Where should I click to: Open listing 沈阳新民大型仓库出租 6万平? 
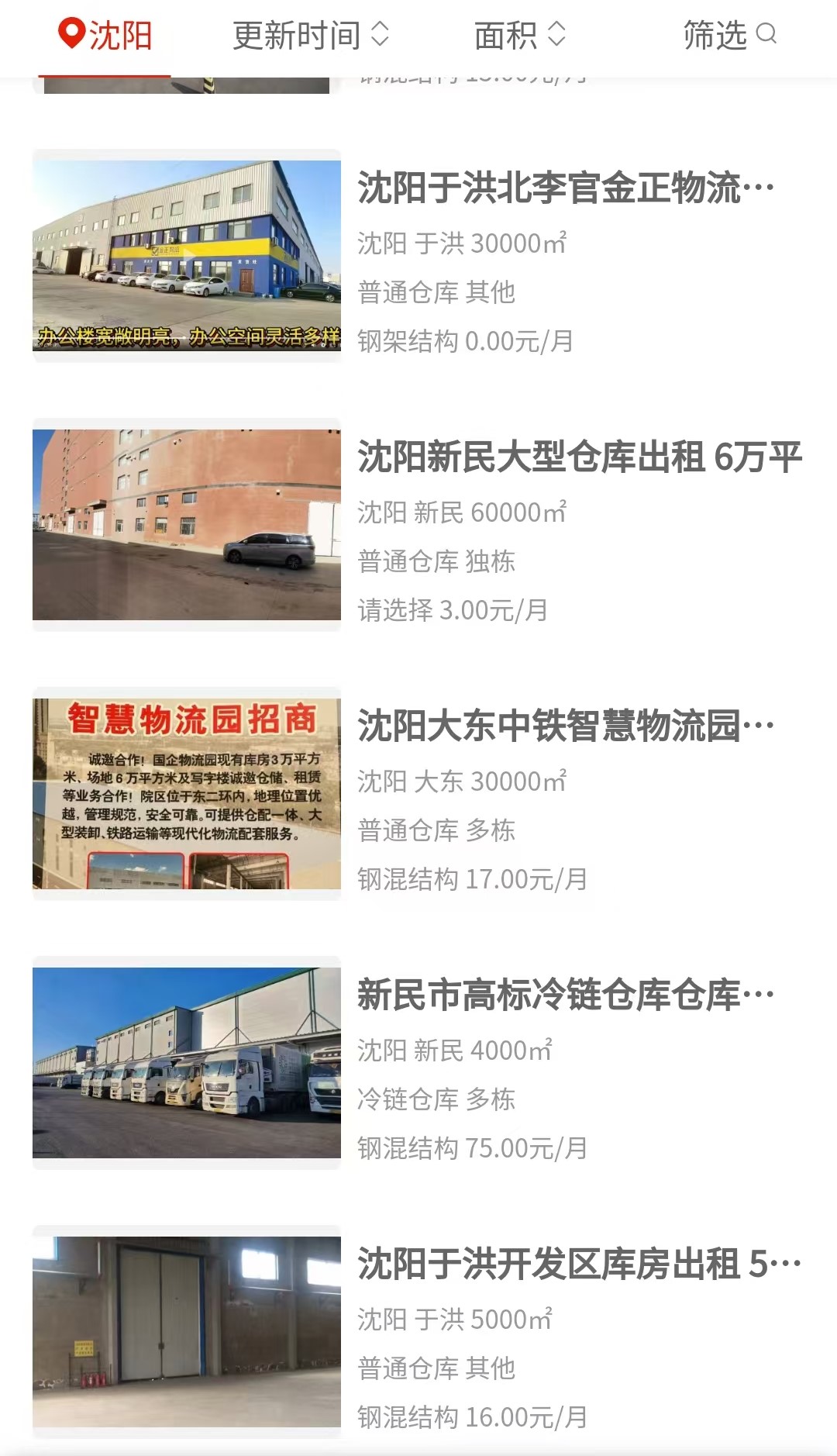tap(418, 526)
